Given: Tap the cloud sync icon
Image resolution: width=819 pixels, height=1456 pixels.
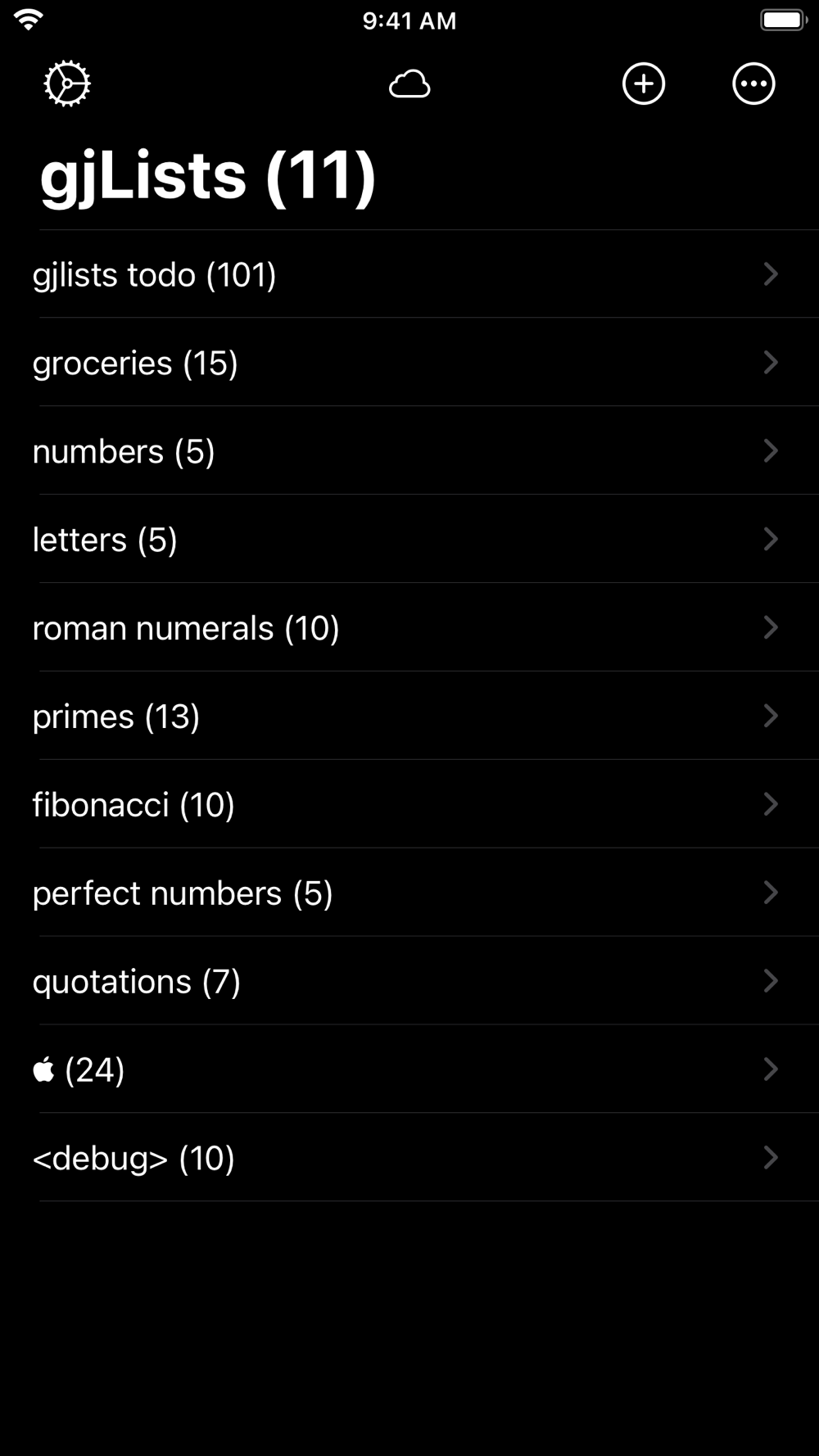Looking at the screenshot, I should tap(409, 84).
